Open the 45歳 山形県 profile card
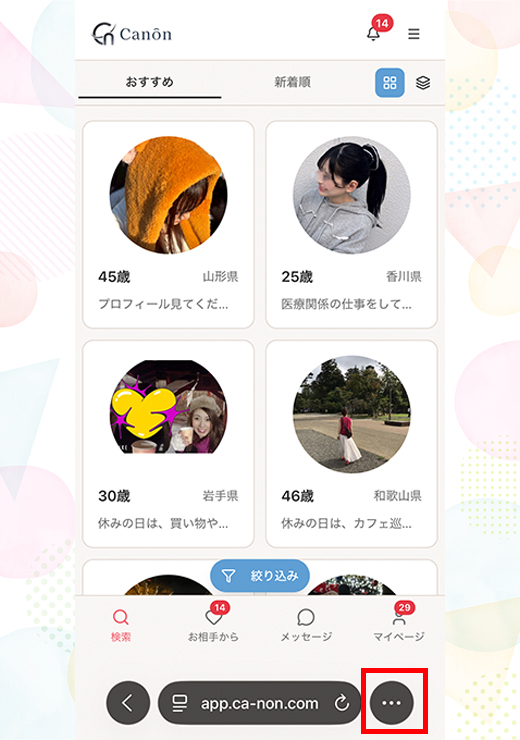 (168, 225)
